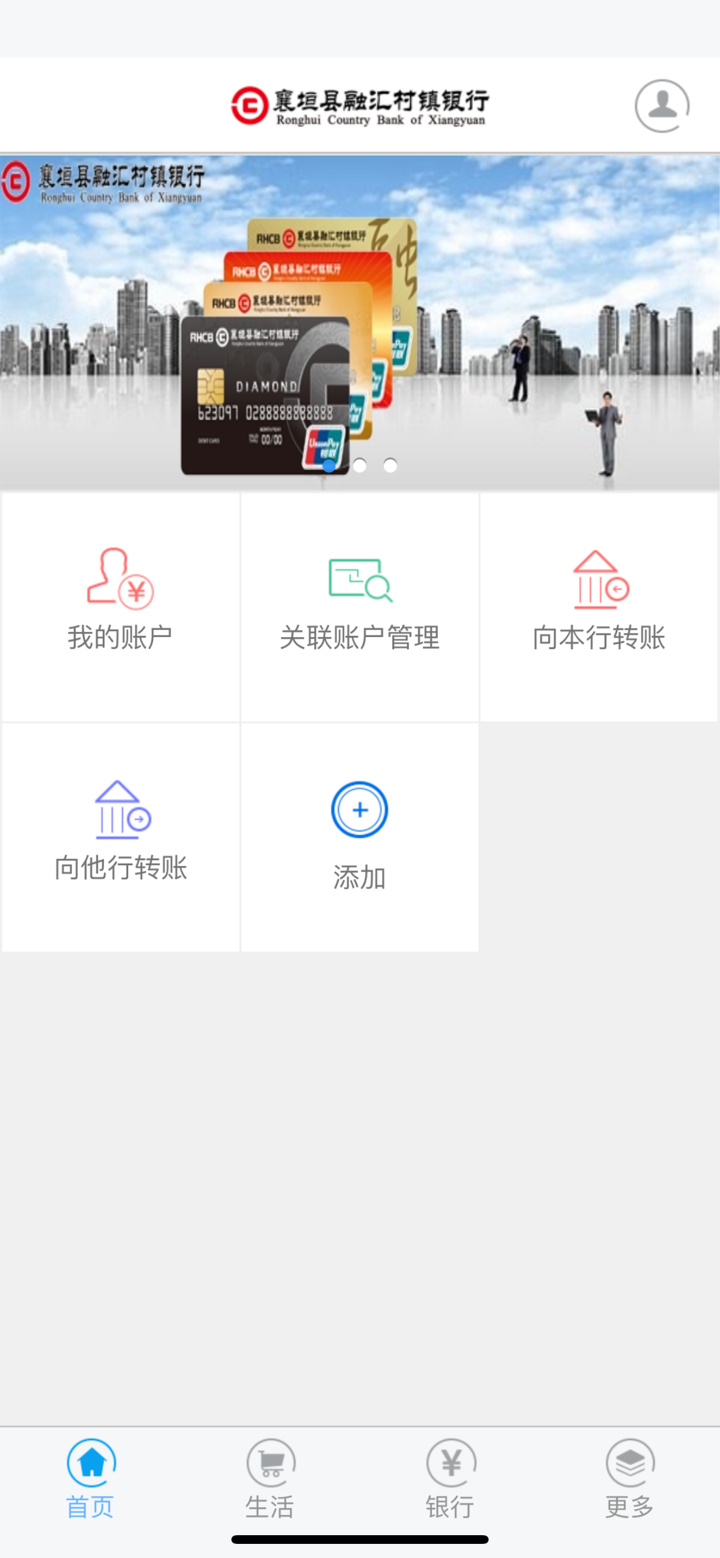Select the 关联账户管理 linked accounts icon

pos(359,580)
